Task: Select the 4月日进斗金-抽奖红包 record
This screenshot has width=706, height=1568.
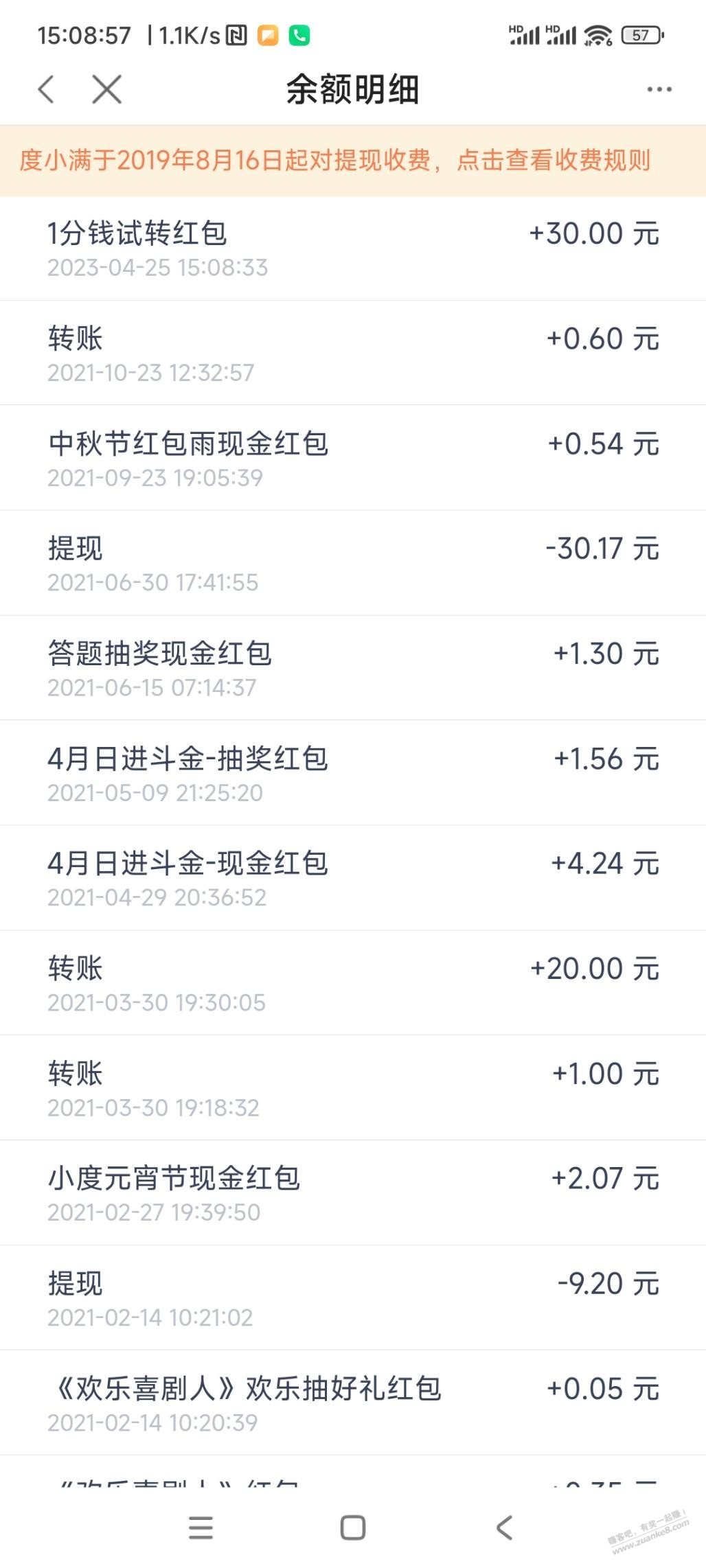Action: pos(353,774)
